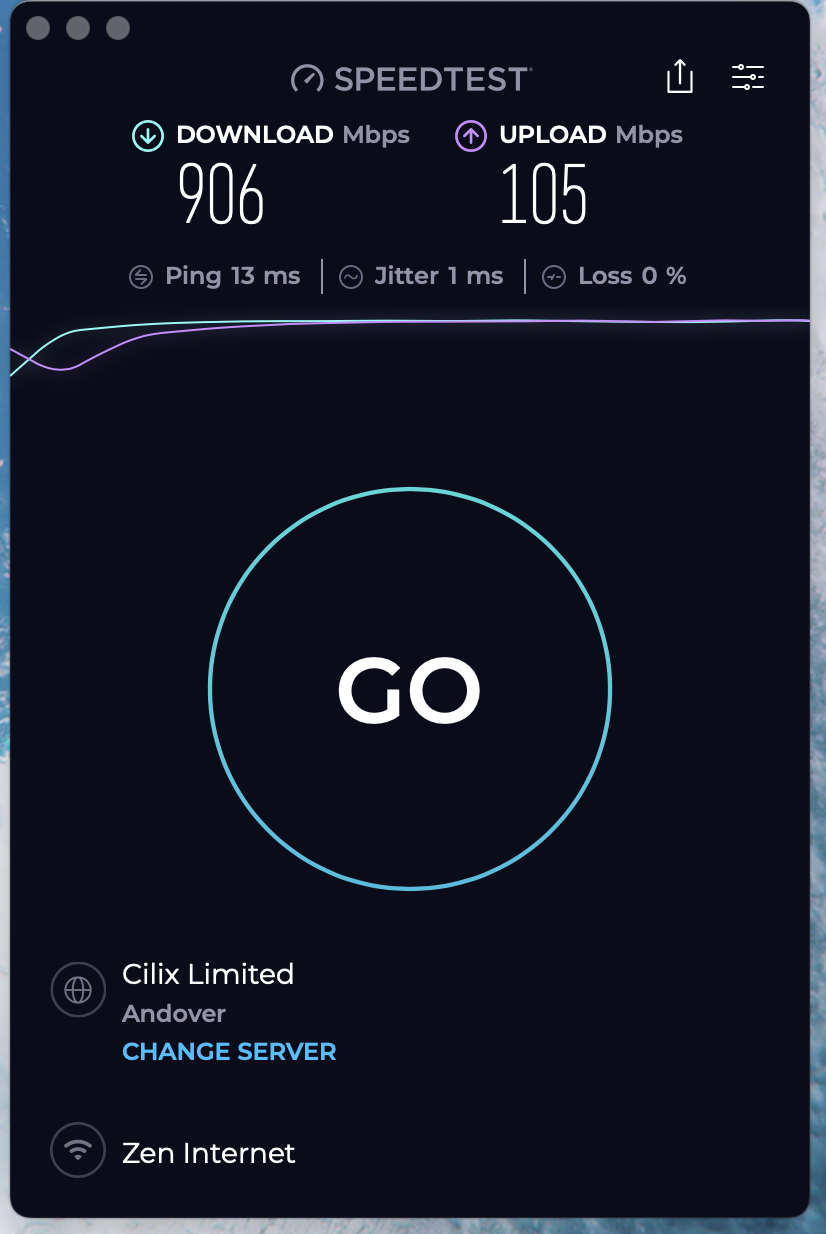Share the speed test result

[680, 77]
